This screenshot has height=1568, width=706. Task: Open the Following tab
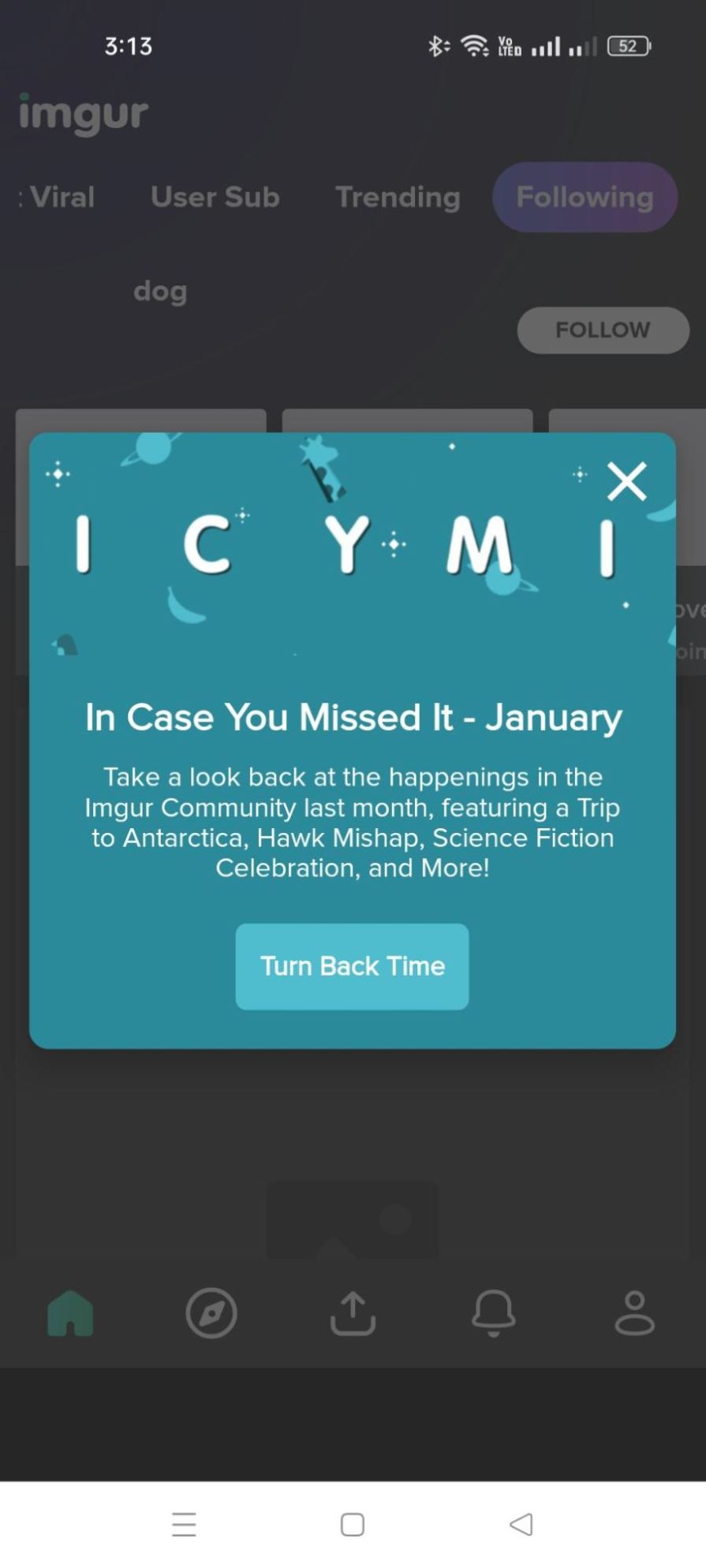point(585,197)
